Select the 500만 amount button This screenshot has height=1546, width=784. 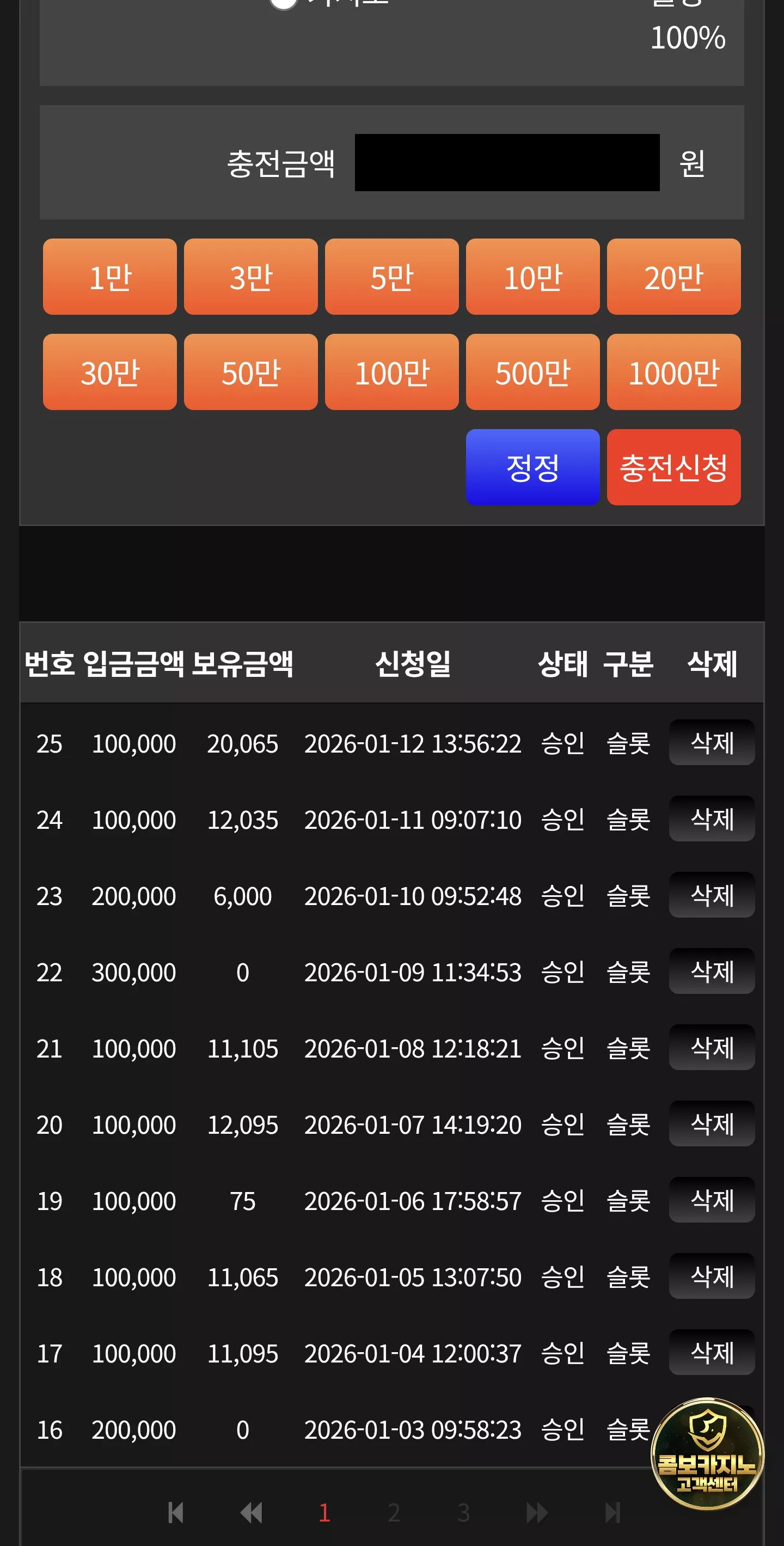click(x=532, y=372)
